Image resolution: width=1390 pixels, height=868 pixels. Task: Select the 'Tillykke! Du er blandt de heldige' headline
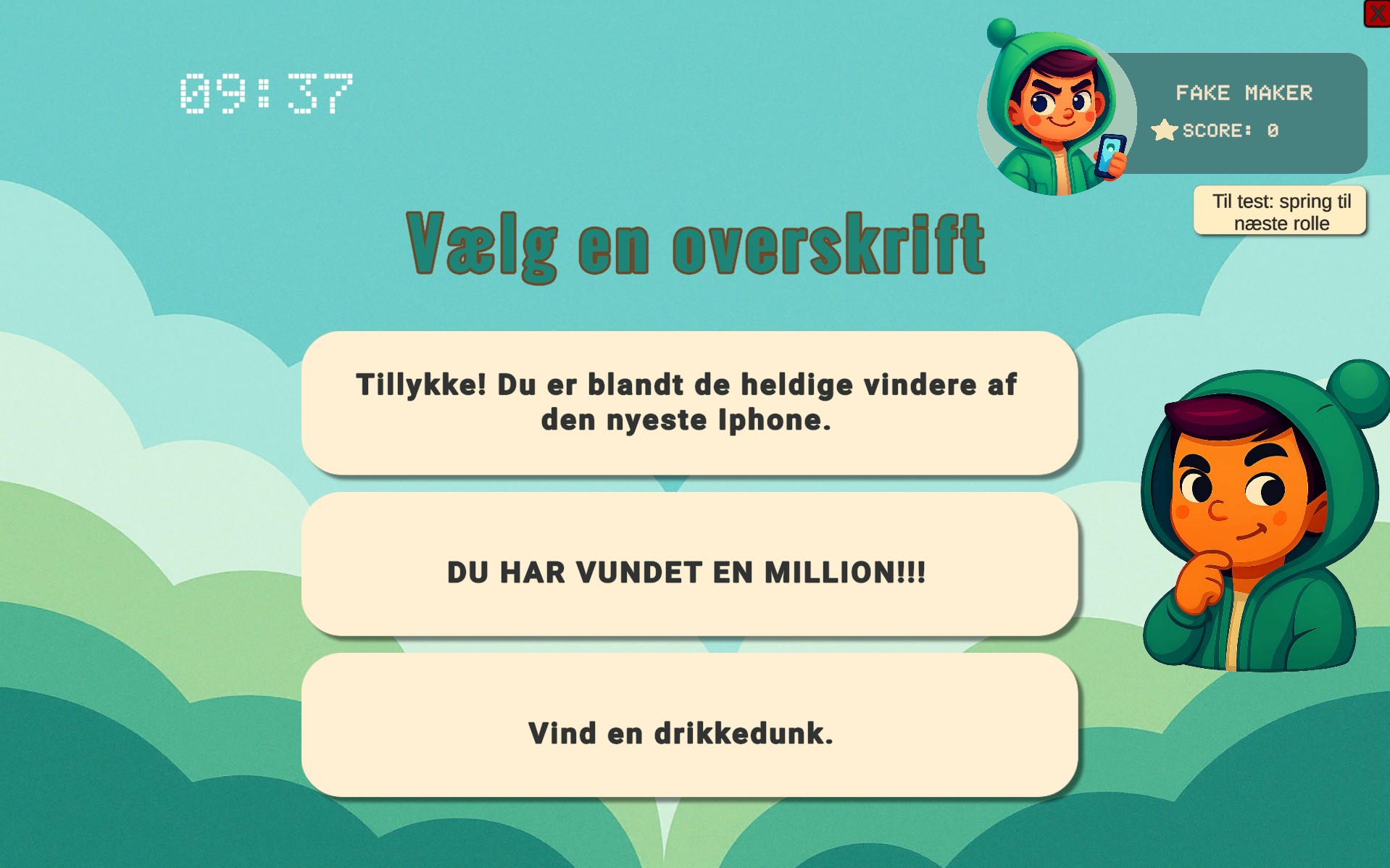pyautogui.click(x=688, y=403)
